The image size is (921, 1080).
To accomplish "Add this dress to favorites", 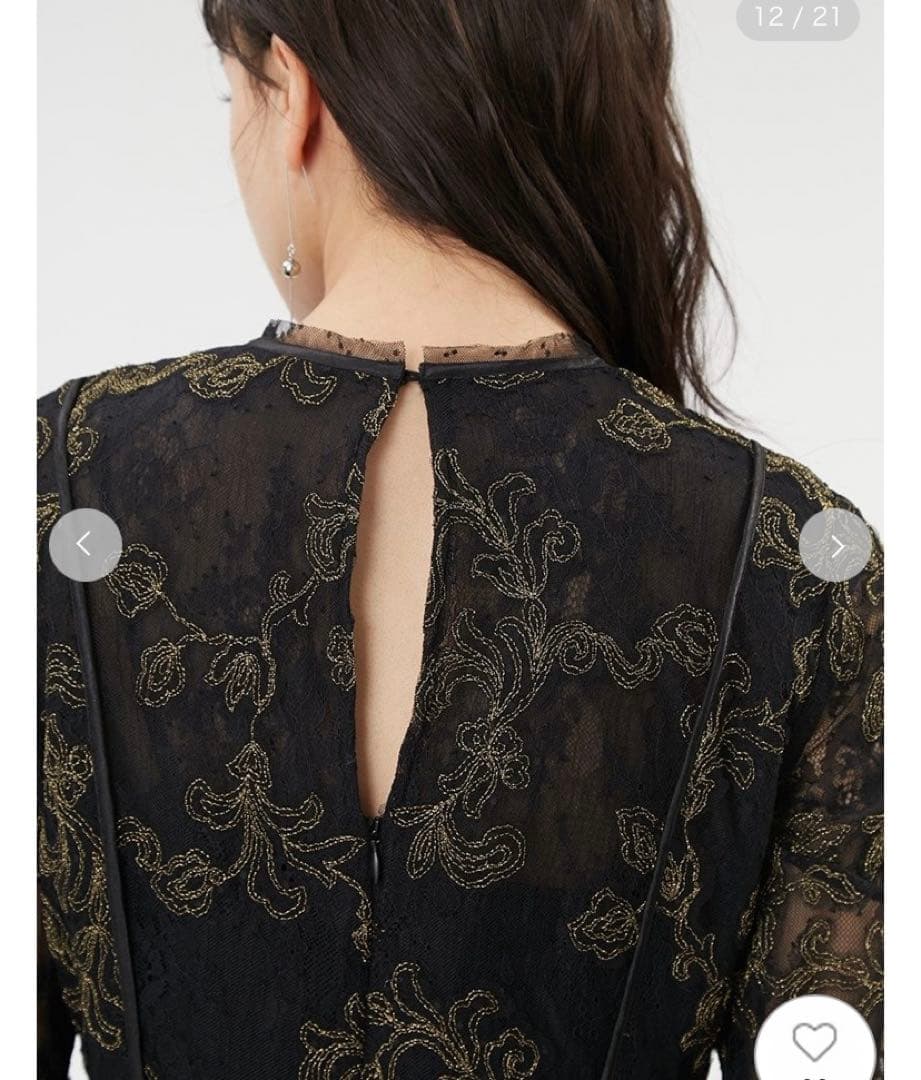I will tap(815, 1042).
